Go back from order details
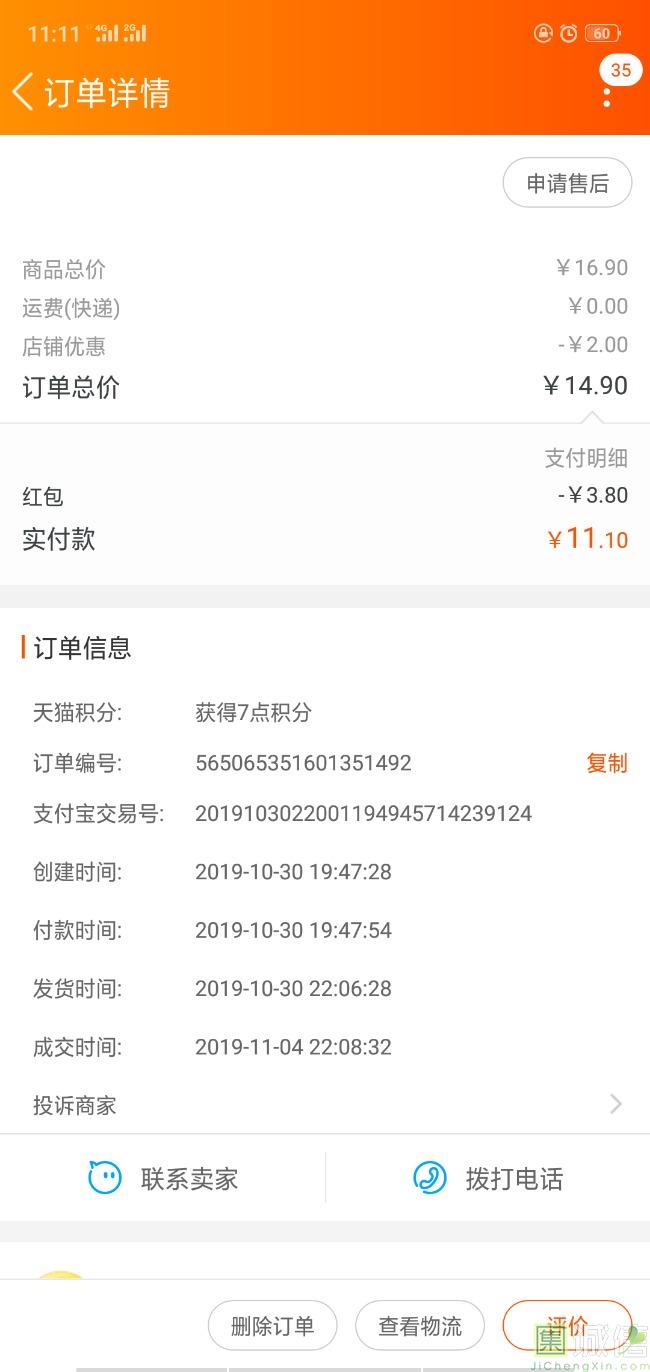 (23, 92)
